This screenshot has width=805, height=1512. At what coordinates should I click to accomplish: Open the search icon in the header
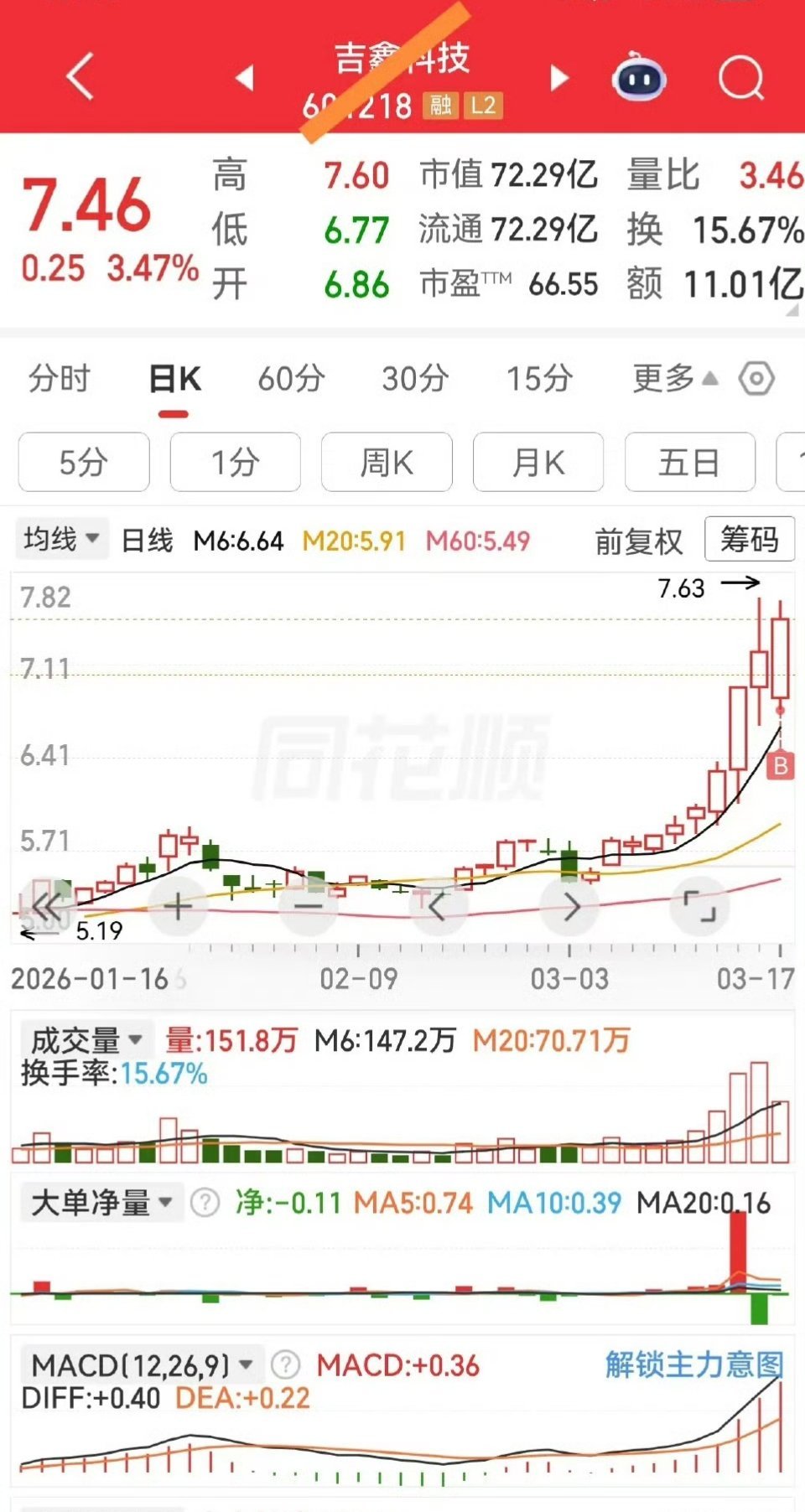pos(741,78)
